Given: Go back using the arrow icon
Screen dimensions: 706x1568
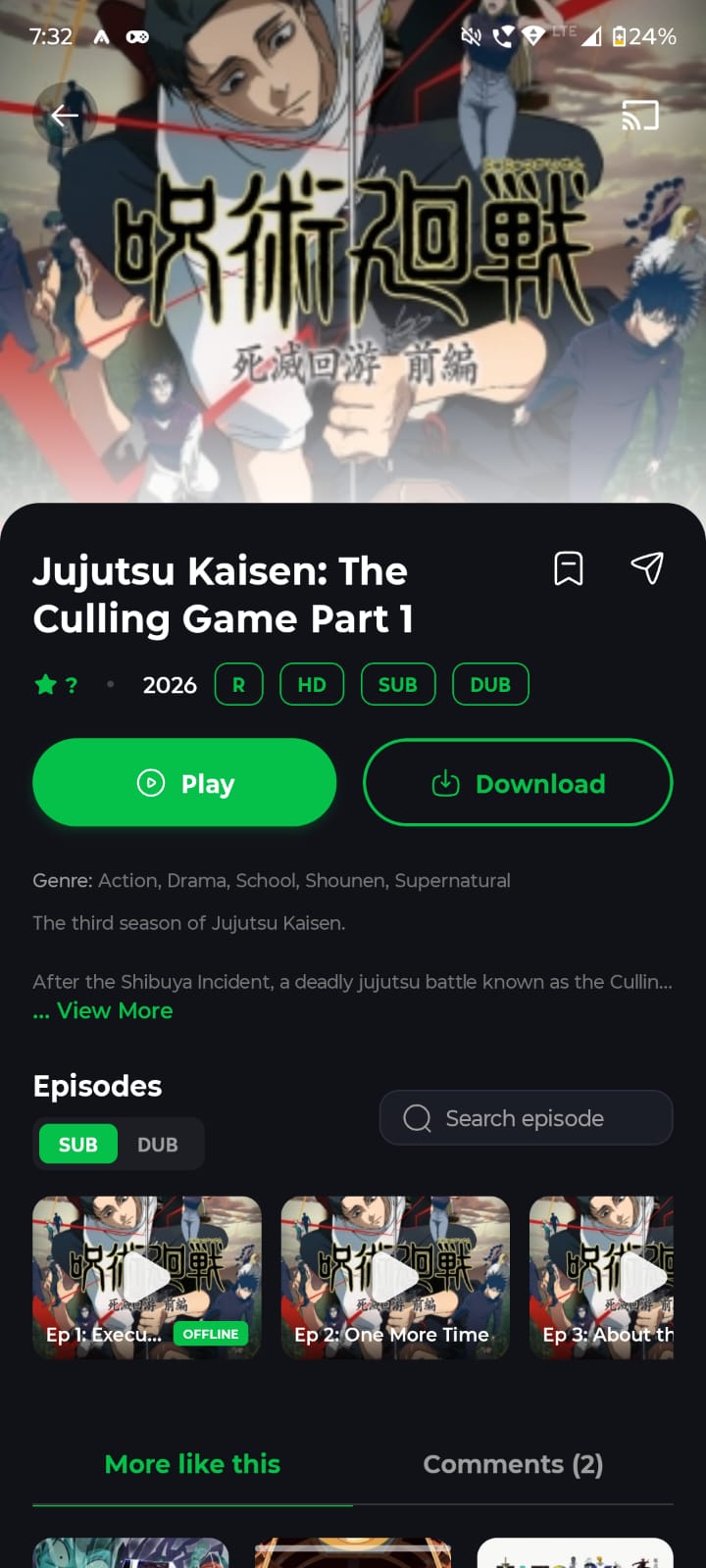Looking at the screenshot, I should pyautogui.click(x=65, y=116).
